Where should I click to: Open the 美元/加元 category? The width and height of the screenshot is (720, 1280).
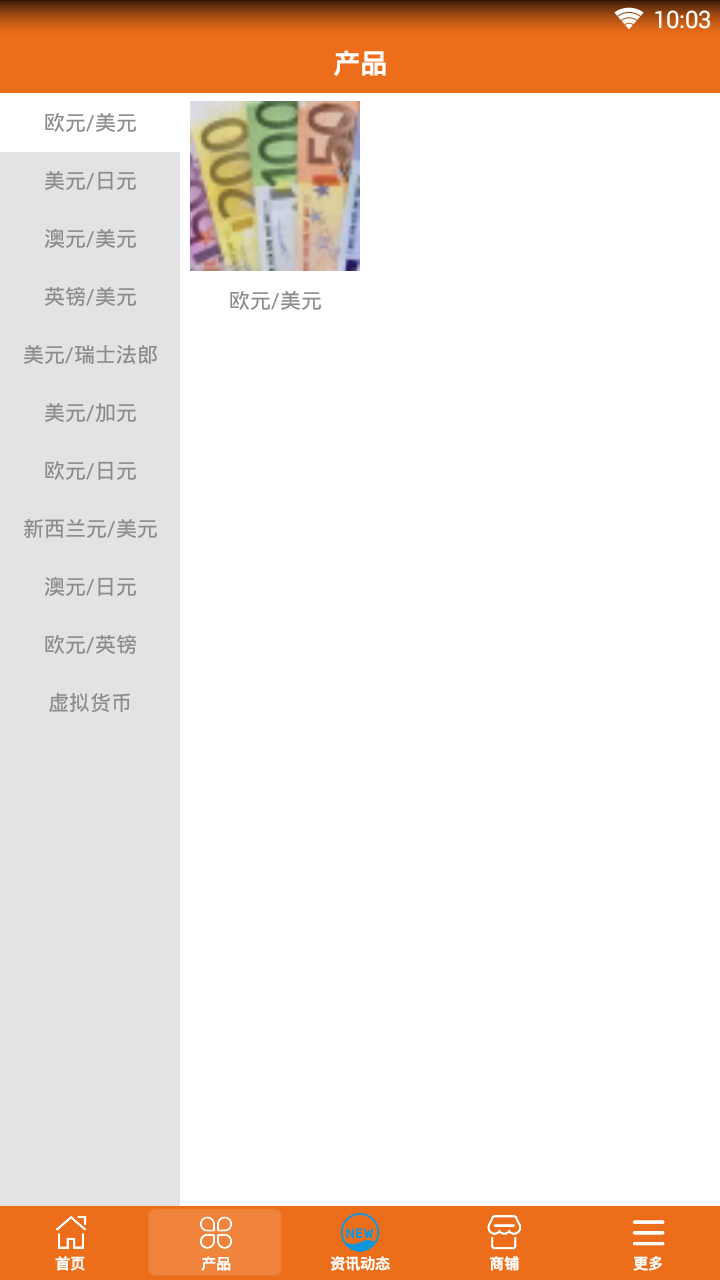(90, 413)
